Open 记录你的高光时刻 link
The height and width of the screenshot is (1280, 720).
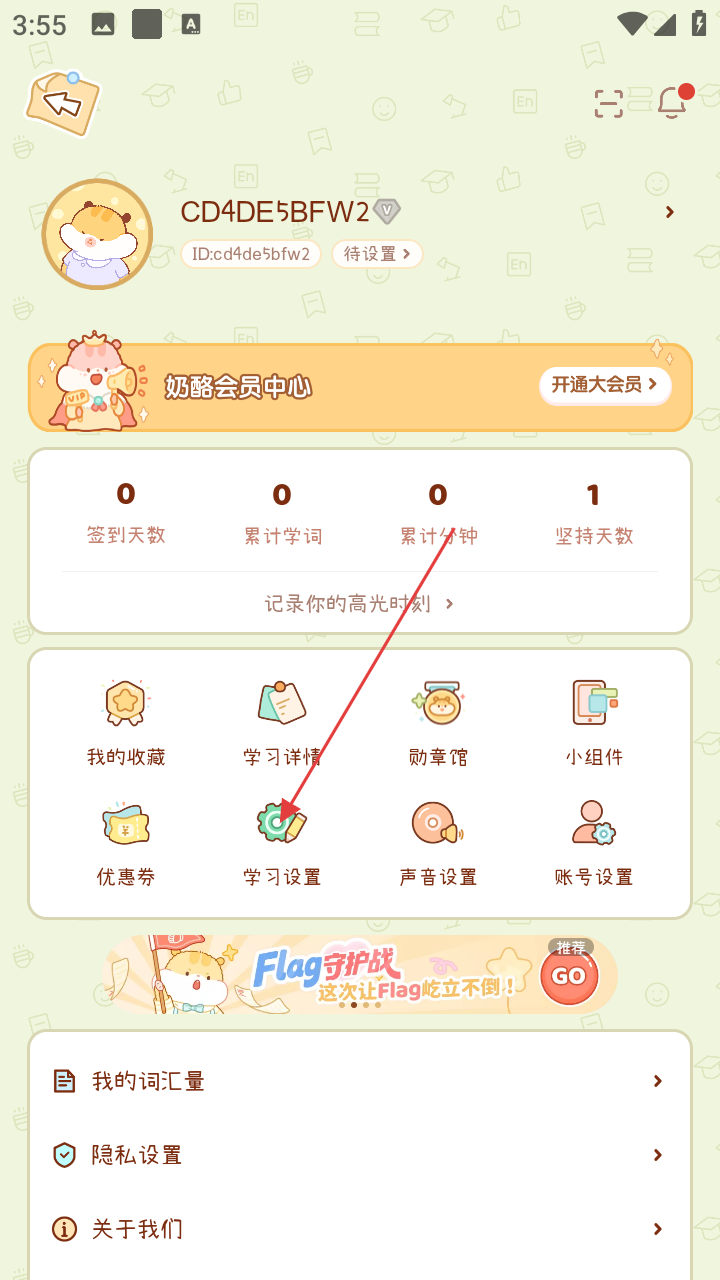tap(360, 603)
